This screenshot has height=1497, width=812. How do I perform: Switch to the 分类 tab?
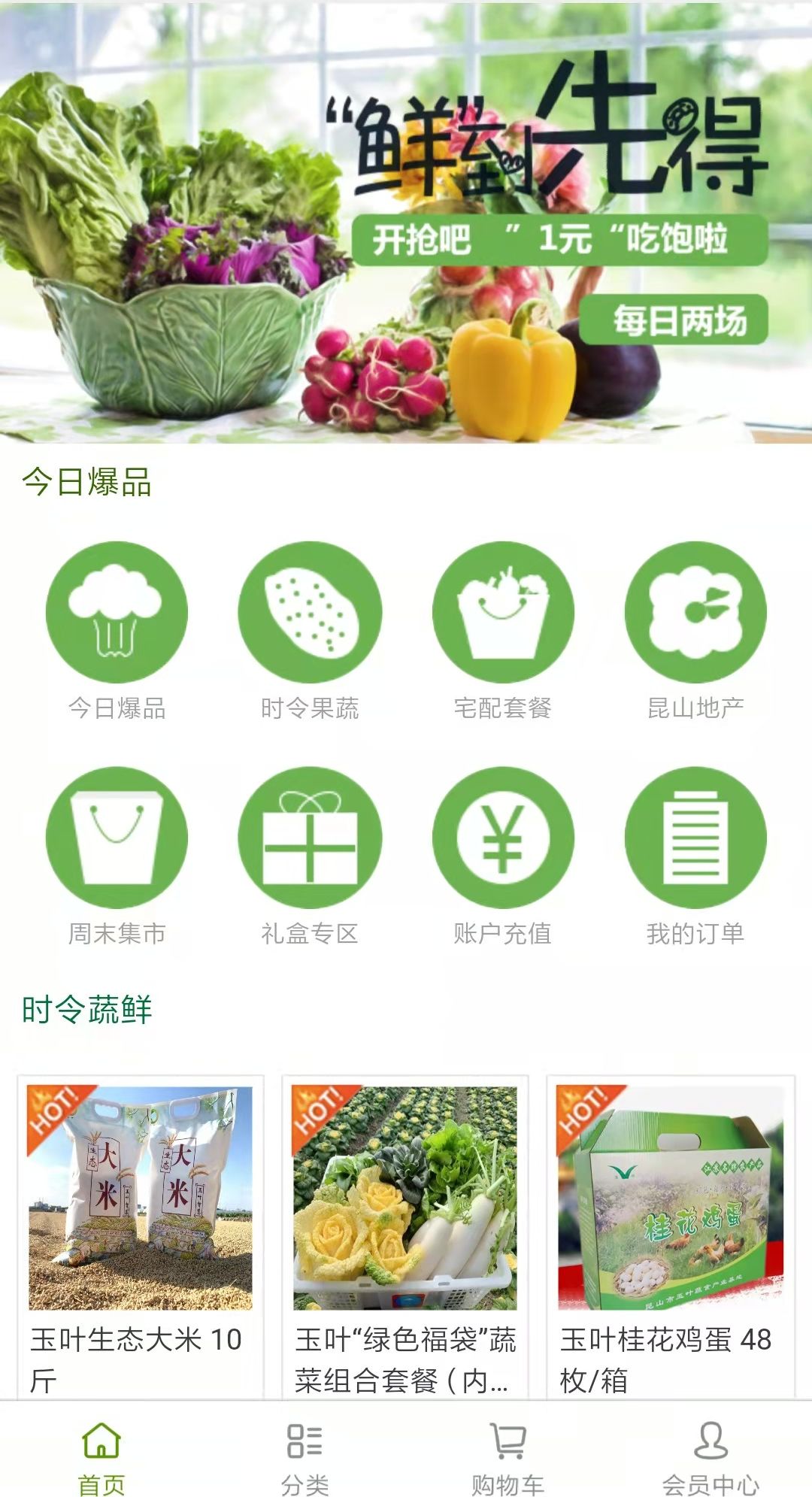(x=304, y=1455)
